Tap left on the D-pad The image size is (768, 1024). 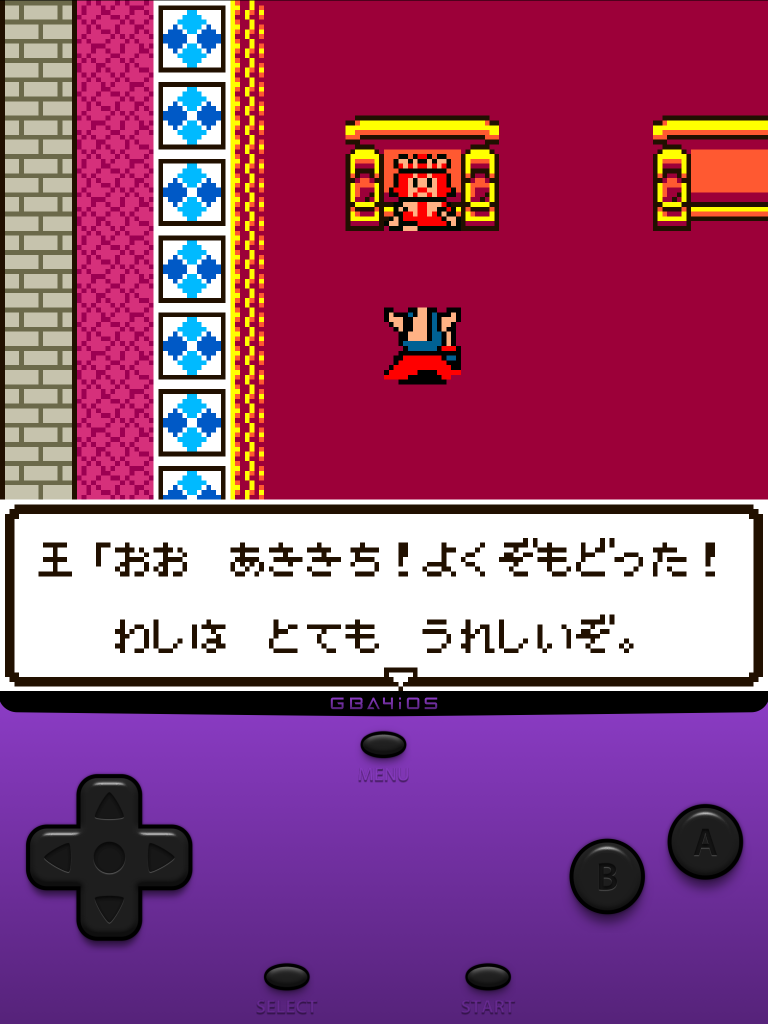click(x=58, y=858)
